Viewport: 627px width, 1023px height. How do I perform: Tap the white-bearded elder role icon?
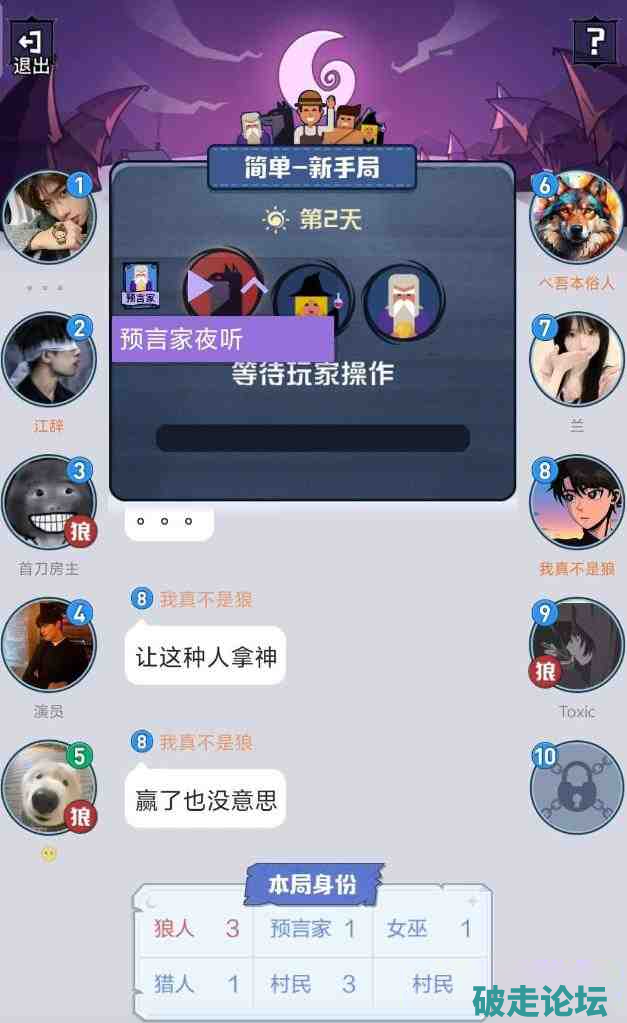(x=404, y=300)
